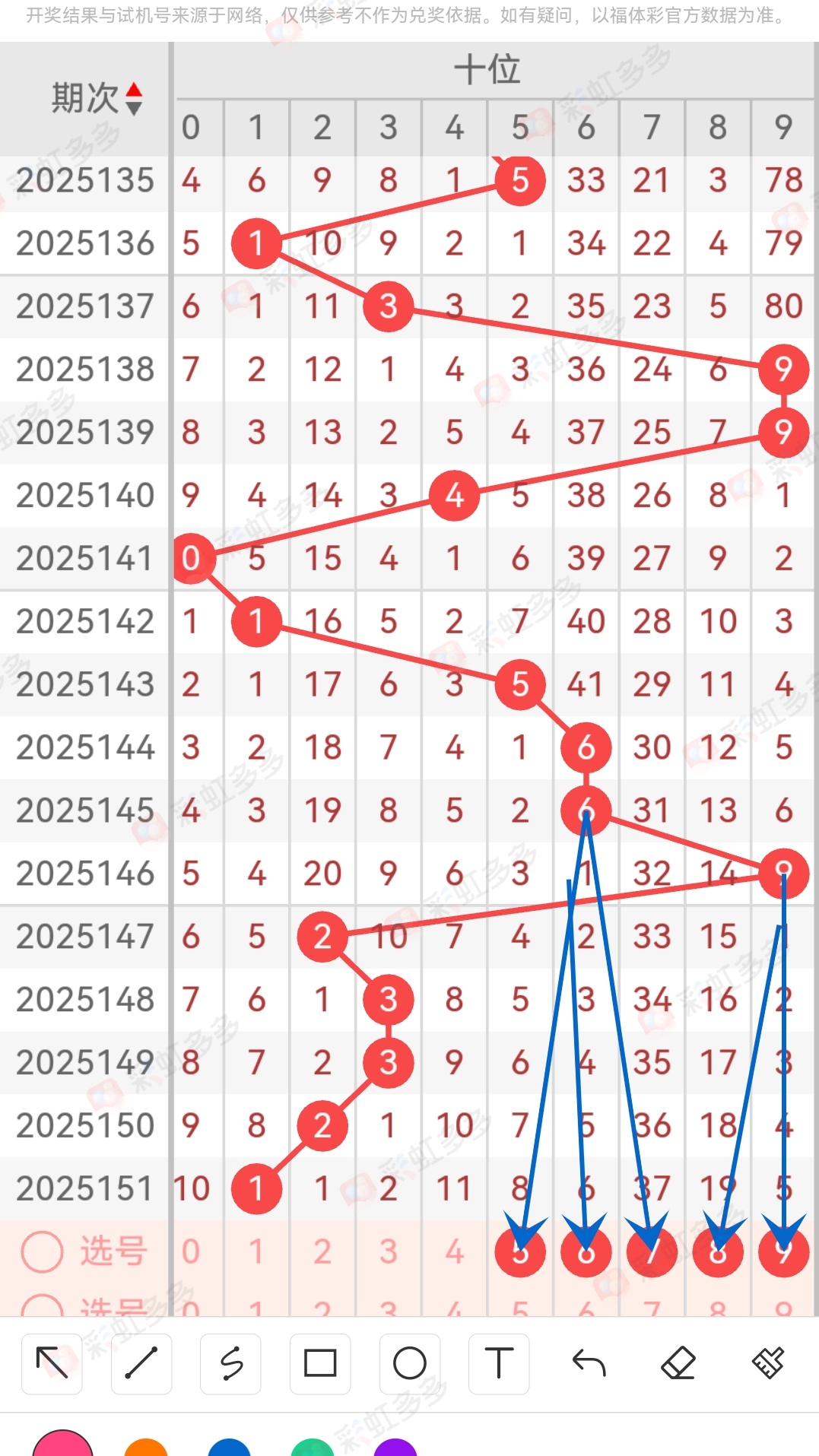Image resolution: width=819 pixels, height=1456 pixels.
Task: Clear all drawings with the brush icon
Action: (x=768, y=1363)
